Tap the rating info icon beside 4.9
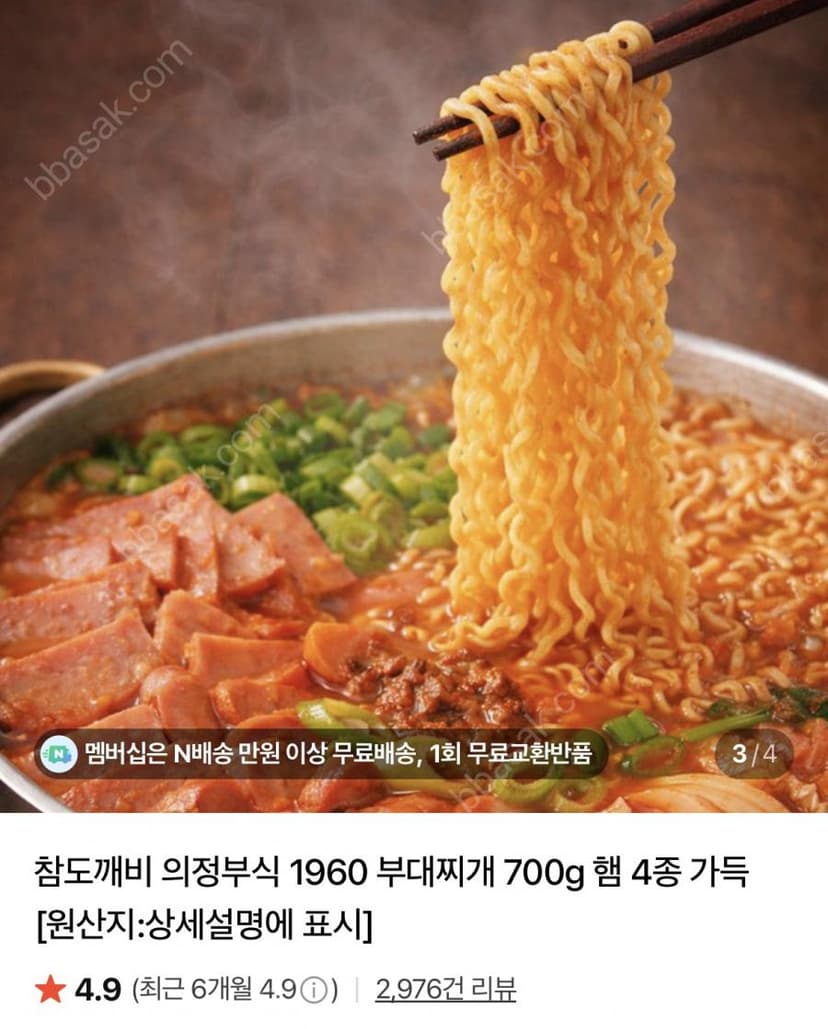 pyautogui.click(x=314, y=990)
